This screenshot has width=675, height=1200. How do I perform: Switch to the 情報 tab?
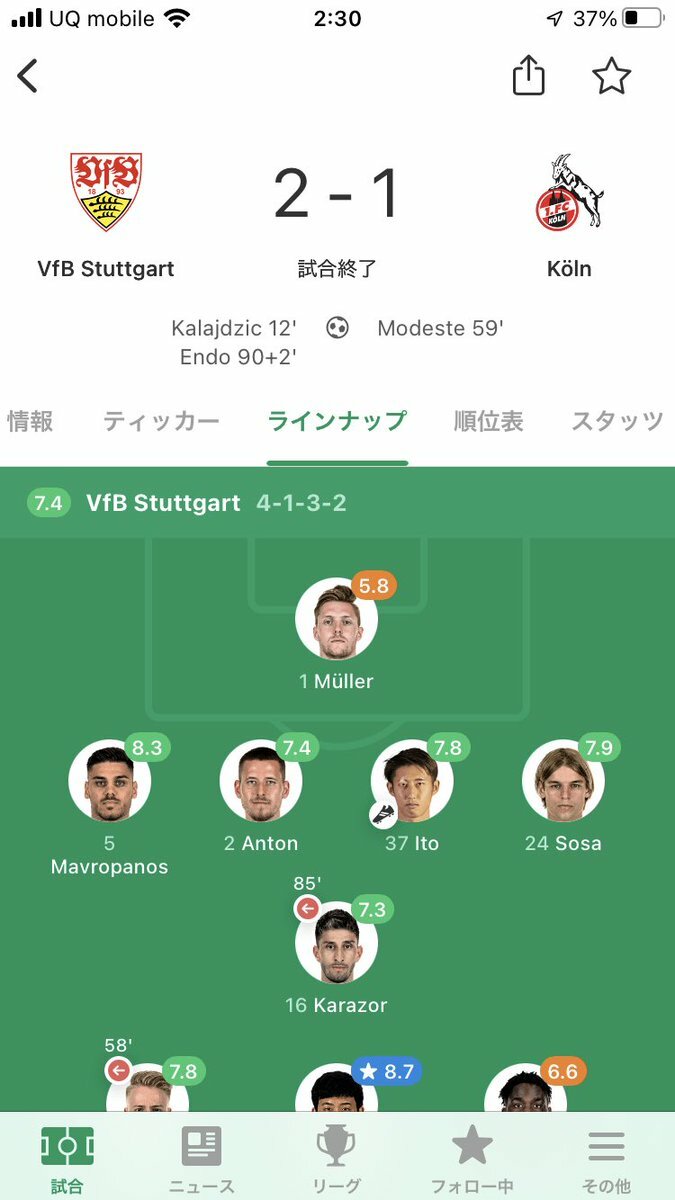30,421
